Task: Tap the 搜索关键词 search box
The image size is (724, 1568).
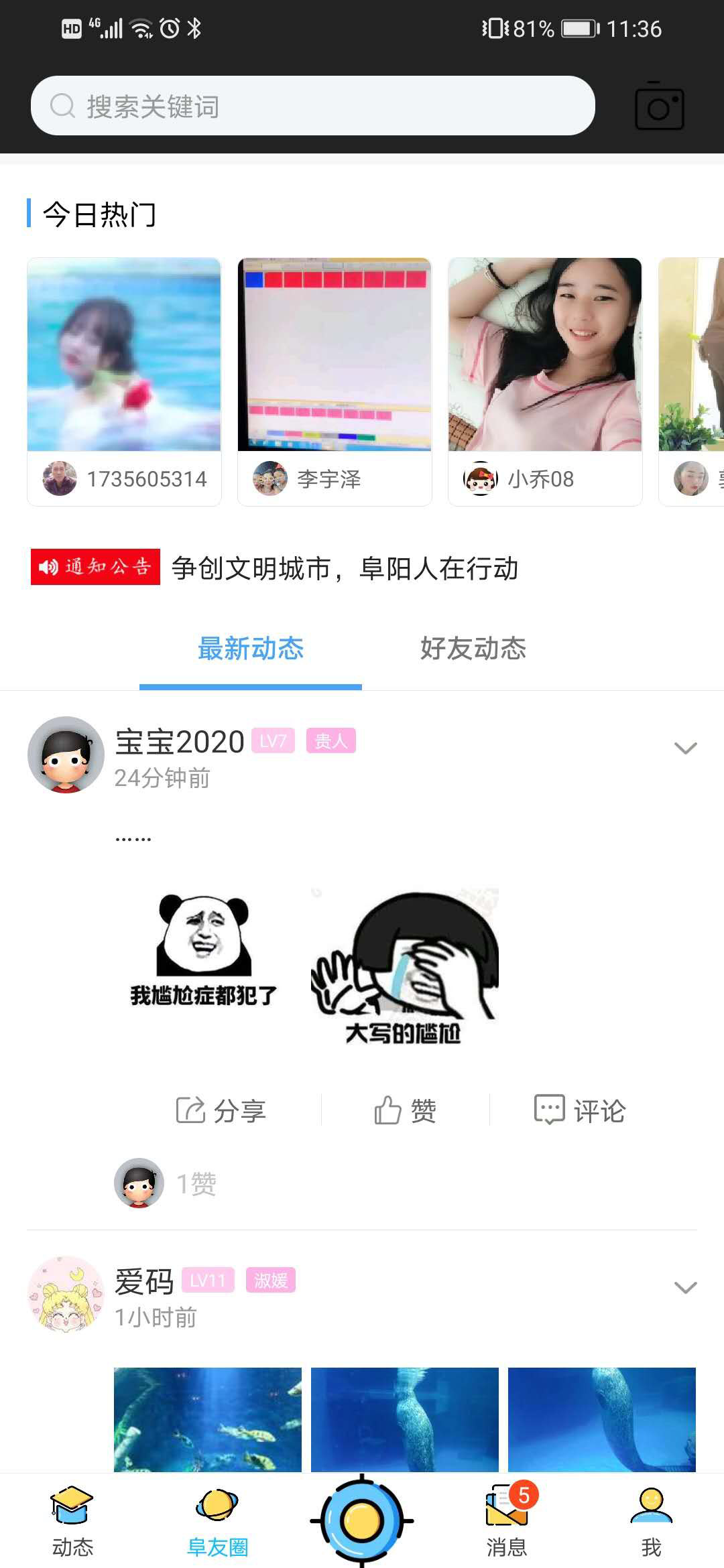Action: [312, 106]
